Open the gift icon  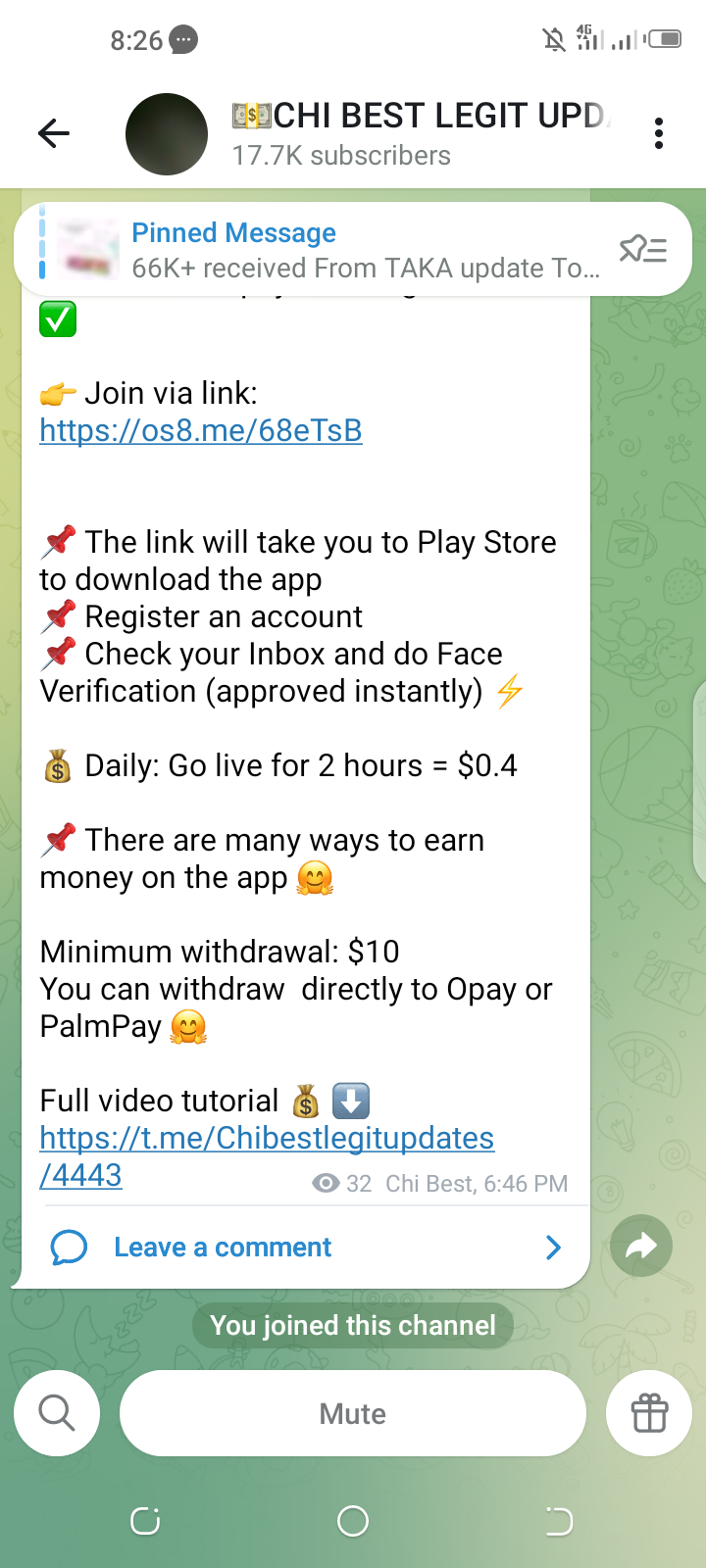(x=649, y=1413)
